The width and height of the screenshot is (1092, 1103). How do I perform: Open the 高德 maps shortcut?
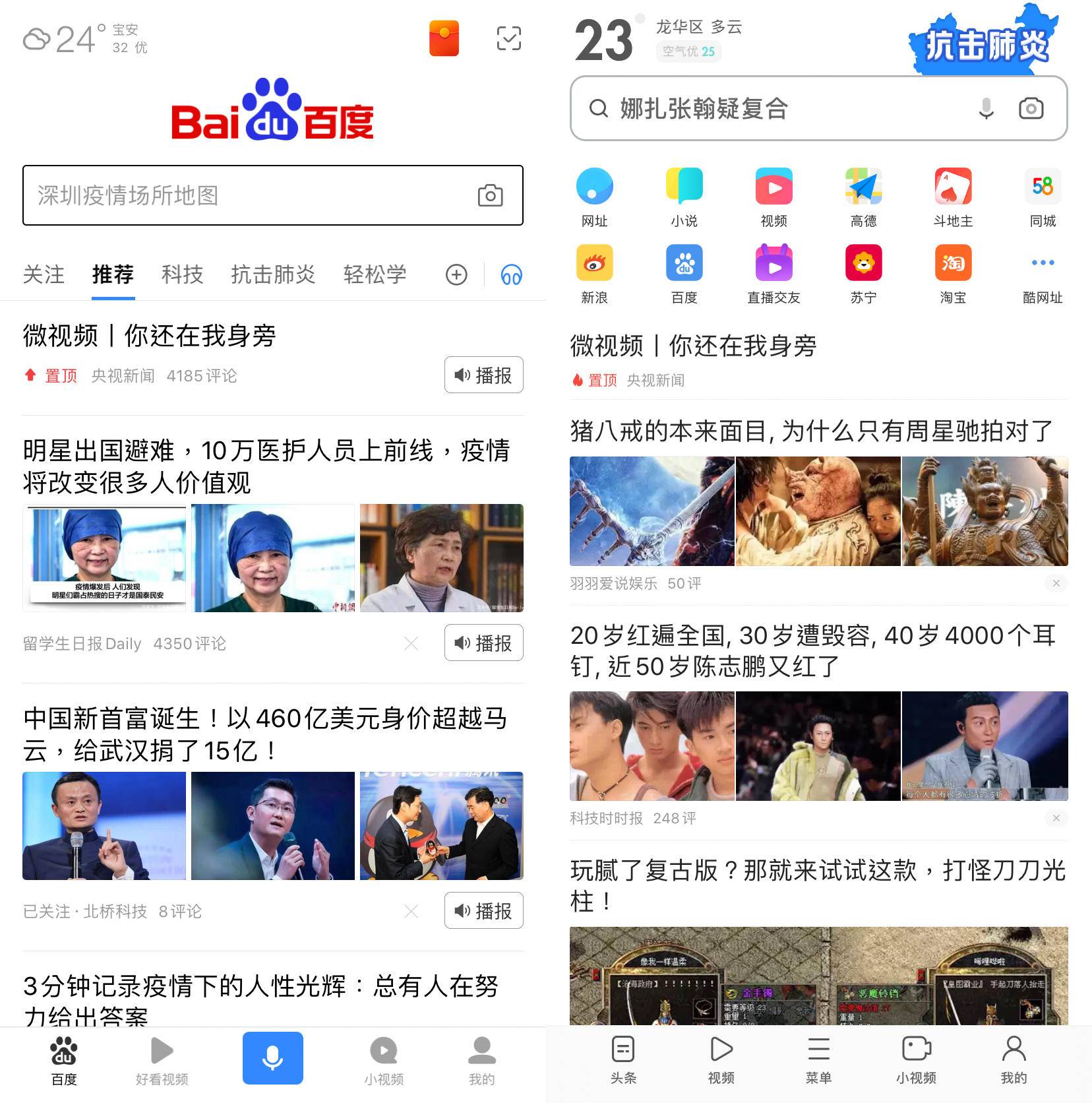863,187
